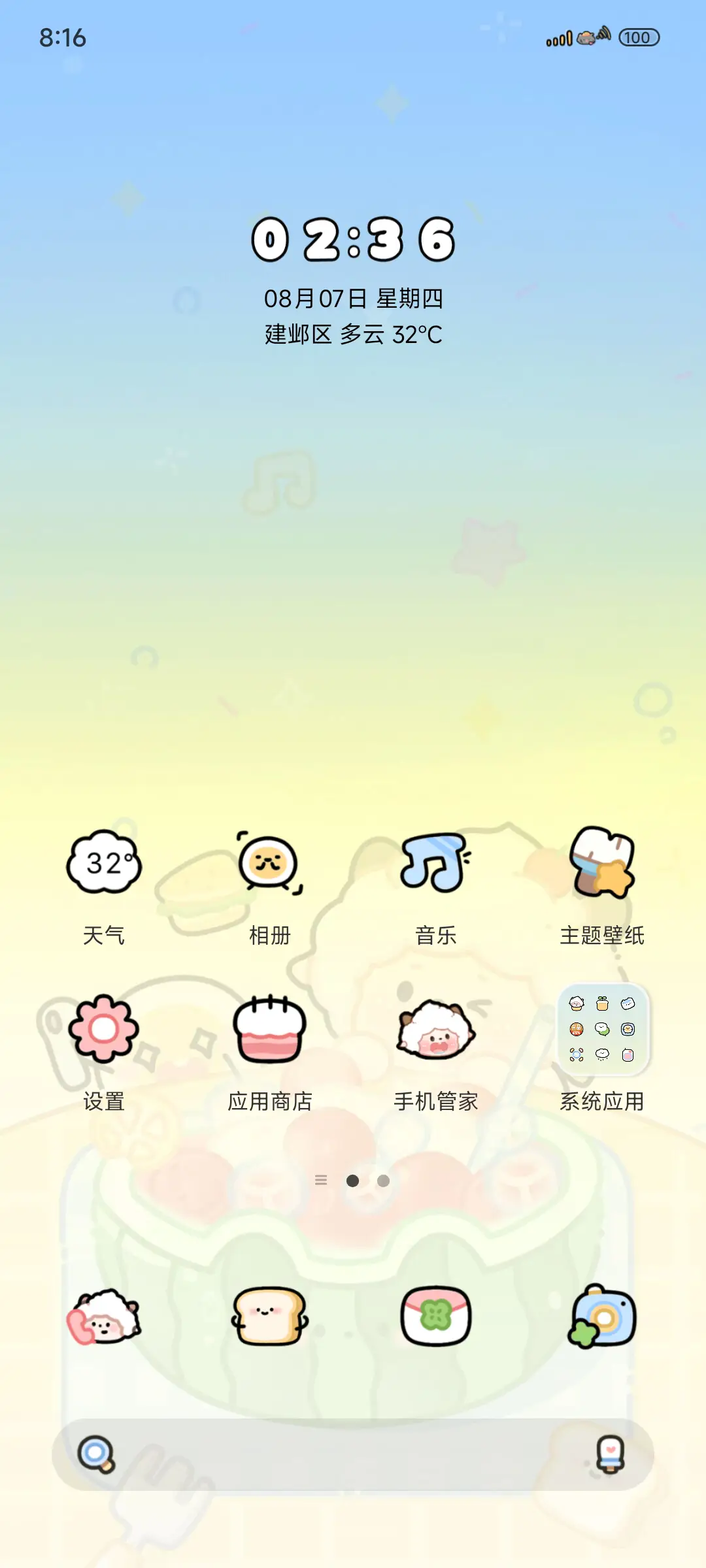Open the 手机管家 phone manager
This screenshot has height=1568, width=706.
point(436,1045)
